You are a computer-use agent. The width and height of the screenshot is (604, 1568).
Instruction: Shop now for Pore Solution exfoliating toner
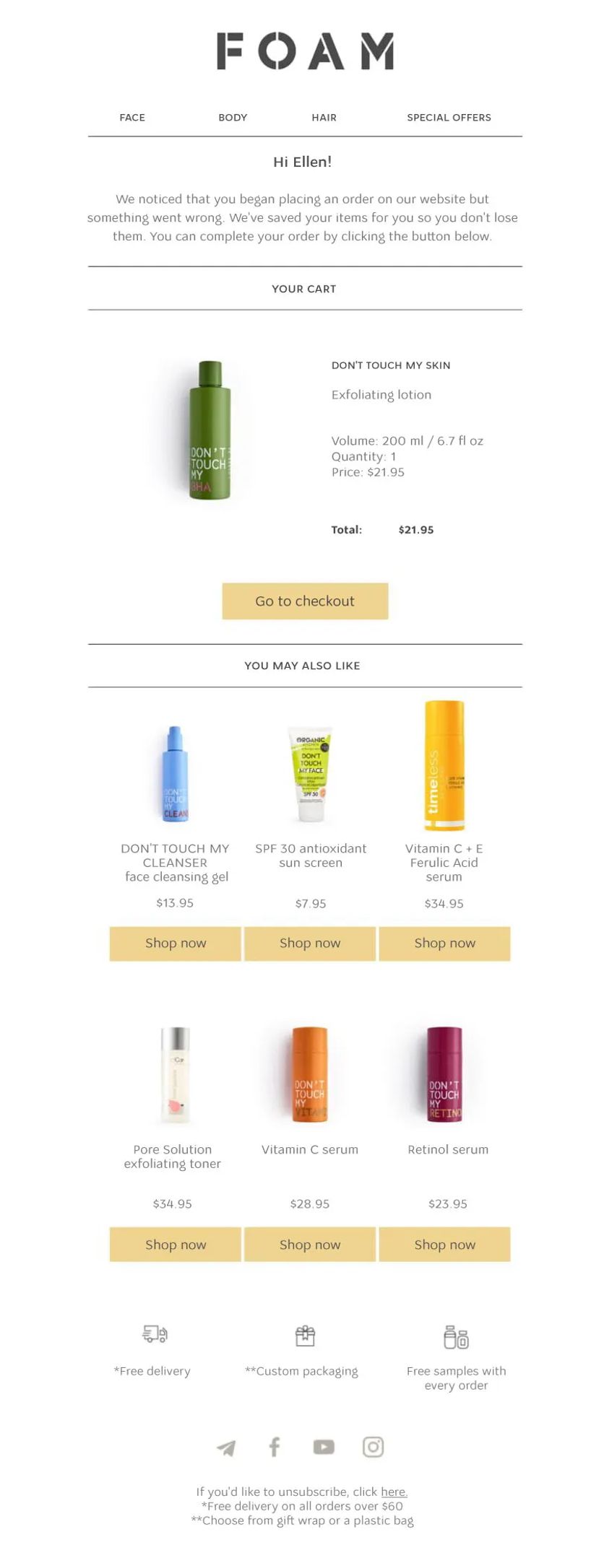tap(176, 1244)
